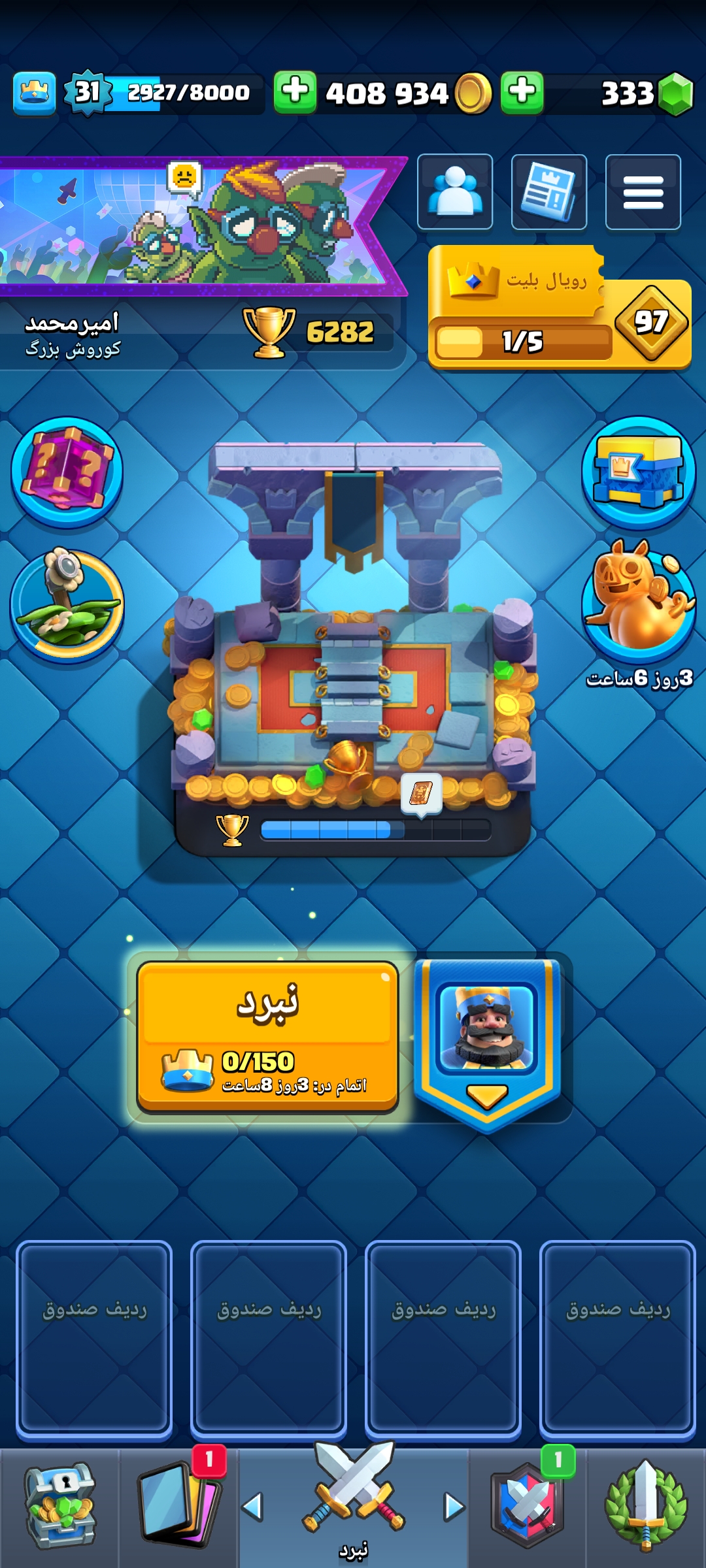
Task: Switch to the shop tab
Action: [x=60, y=1506]
